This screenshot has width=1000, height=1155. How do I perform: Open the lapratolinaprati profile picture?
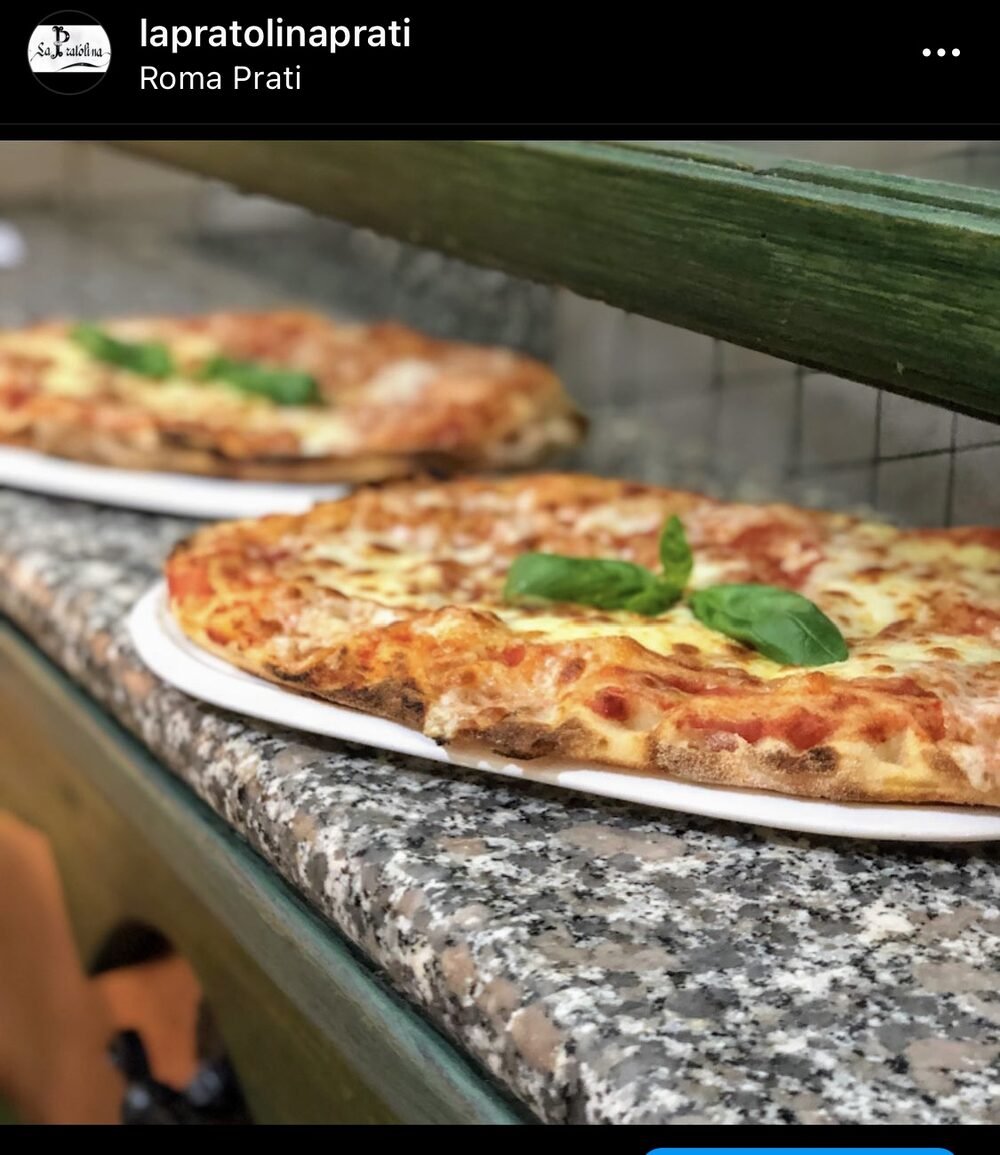(69, 53)
